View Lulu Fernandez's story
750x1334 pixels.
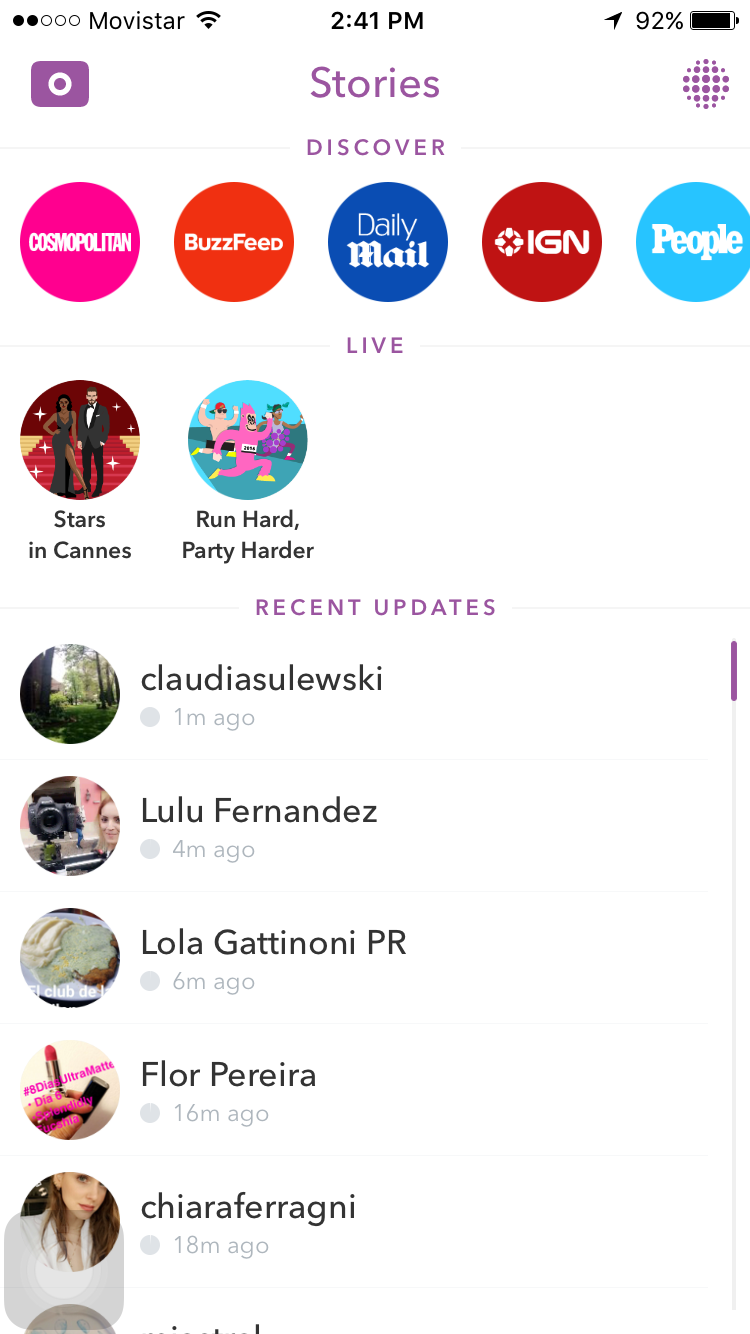pyautogui.click(x=258, y=826)
